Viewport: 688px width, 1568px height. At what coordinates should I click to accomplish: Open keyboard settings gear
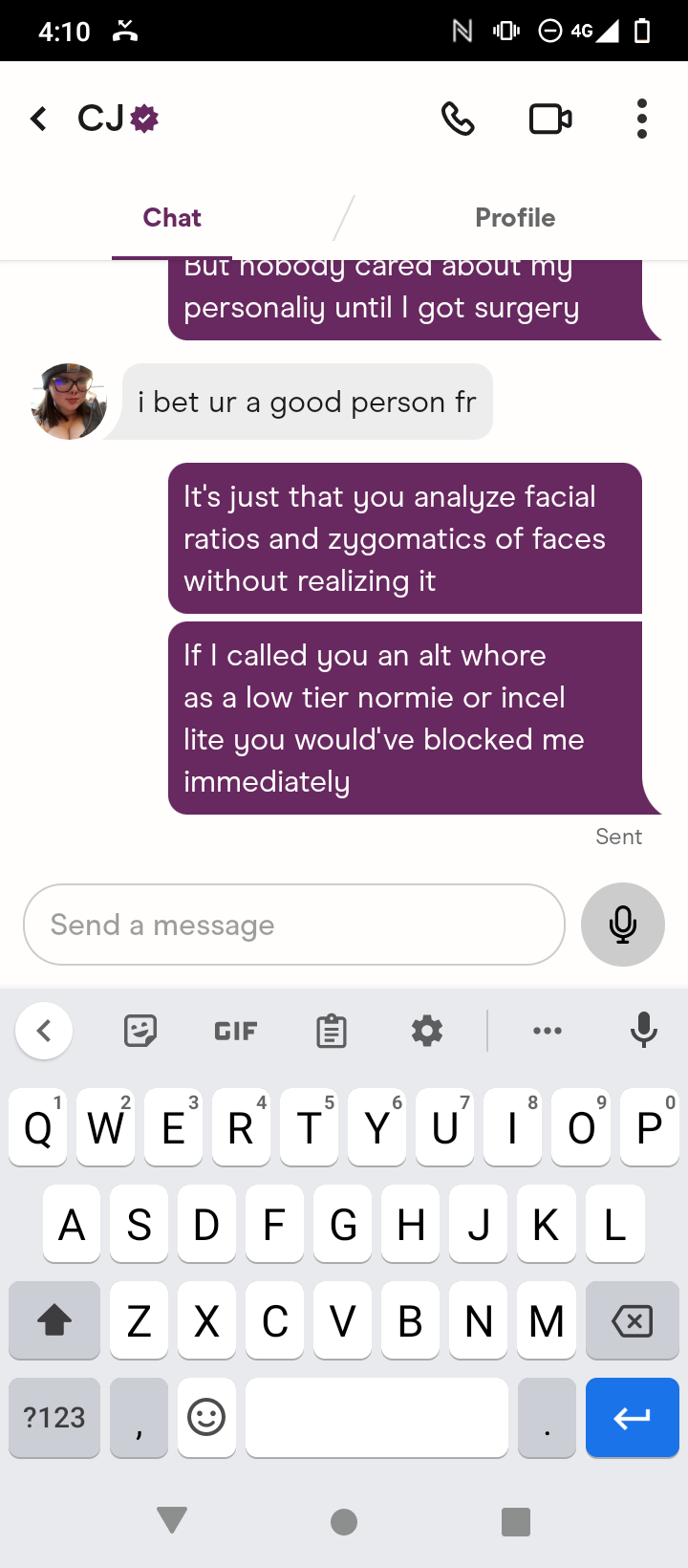pos(427,1031)
